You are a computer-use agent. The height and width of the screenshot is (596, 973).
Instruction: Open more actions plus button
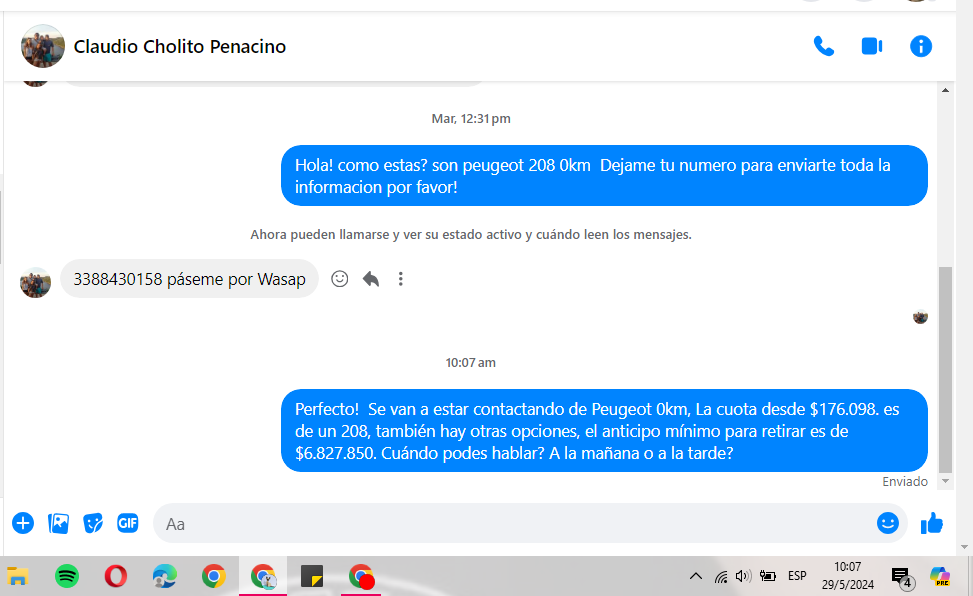click(23, 523)
